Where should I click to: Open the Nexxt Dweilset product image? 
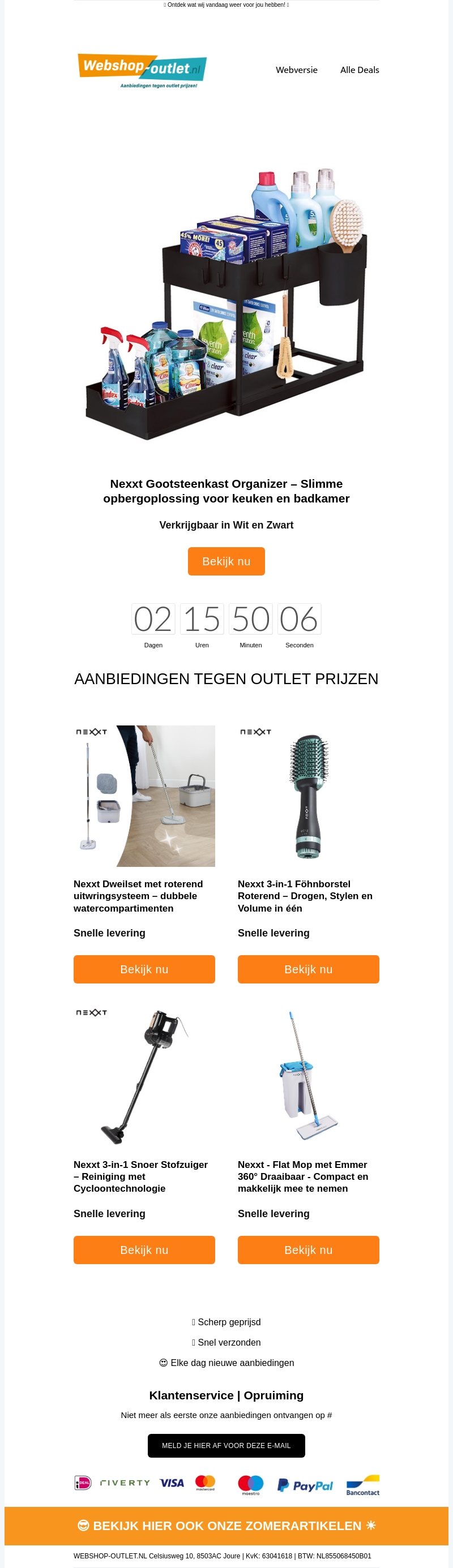pos(144,796)
